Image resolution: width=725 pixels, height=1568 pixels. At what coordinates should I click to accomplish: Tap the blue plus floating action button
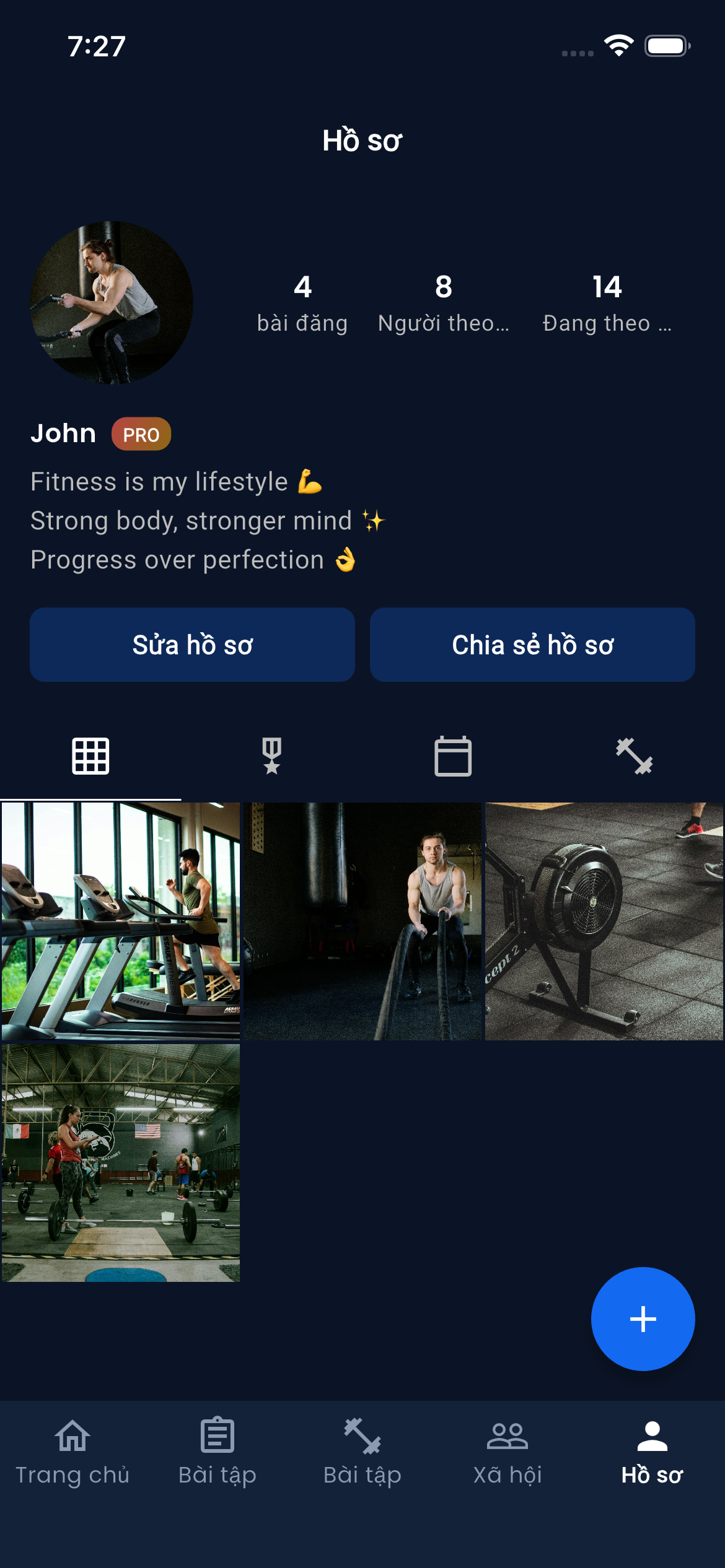tap(643, 1319)
